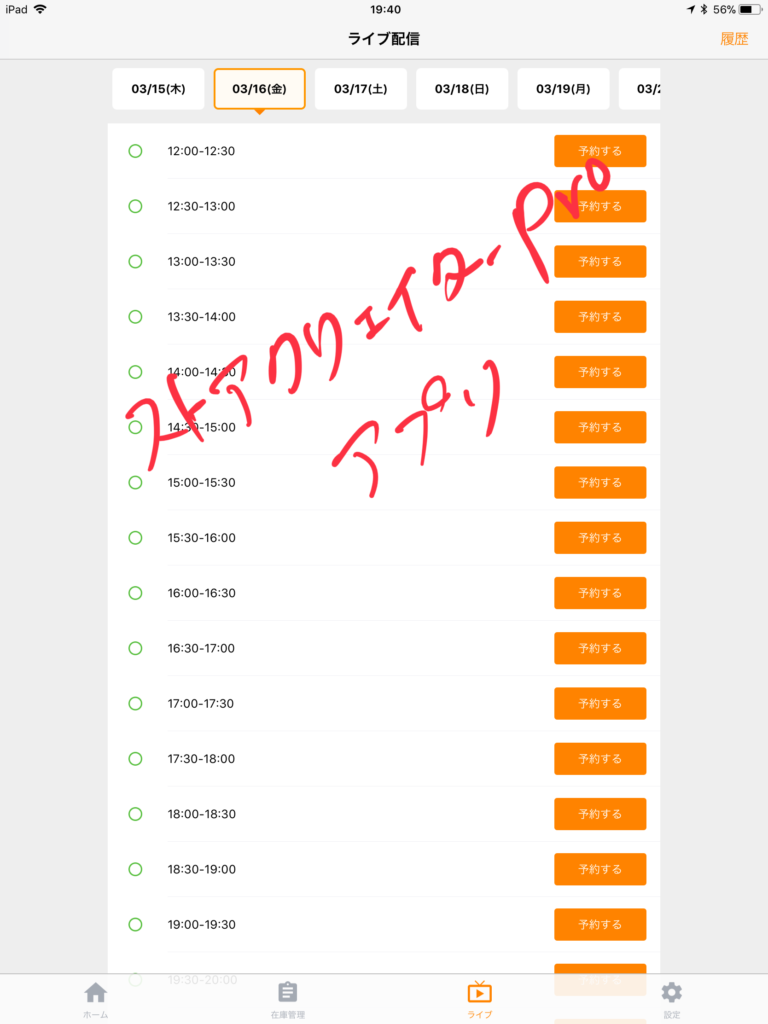Screen dimensions: 768x1024
Task: Open 履歴 history
Action: (x=733, y=39)
